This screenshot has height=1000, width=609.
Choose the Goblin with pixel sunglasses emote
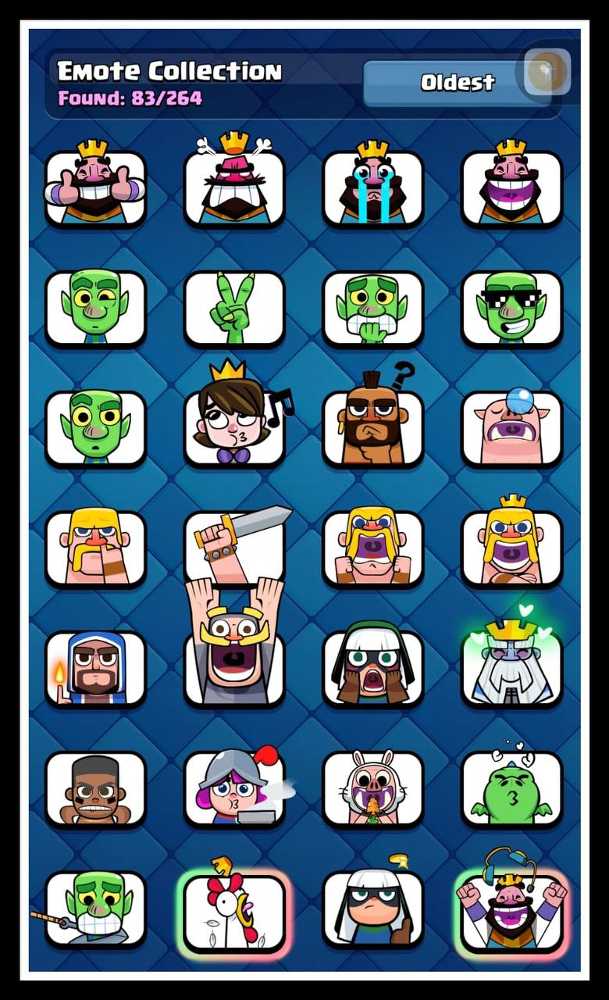tap(512, 308)
